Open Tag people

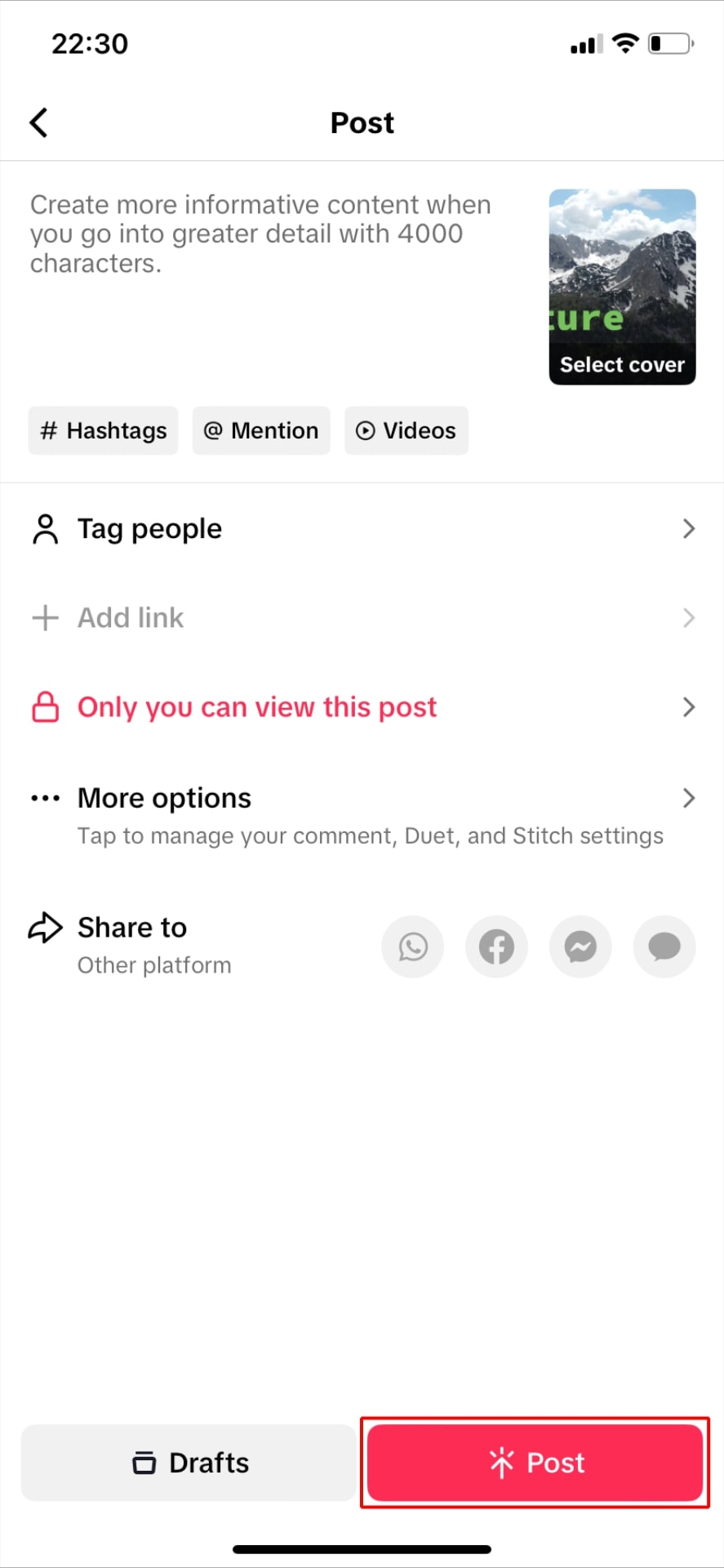[x=362, y=528]
